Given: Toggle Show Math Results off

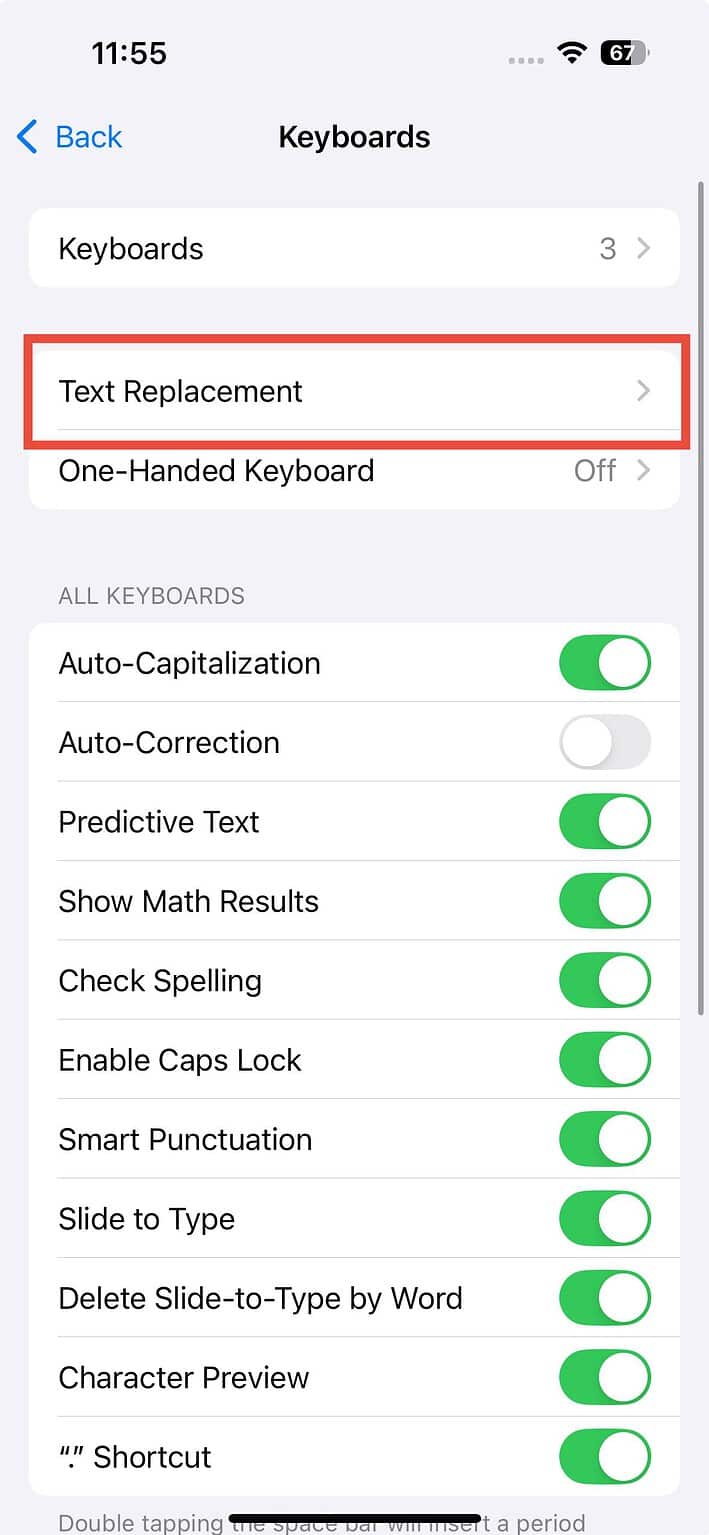Looking at the screenshot, I should pos(604,901).
